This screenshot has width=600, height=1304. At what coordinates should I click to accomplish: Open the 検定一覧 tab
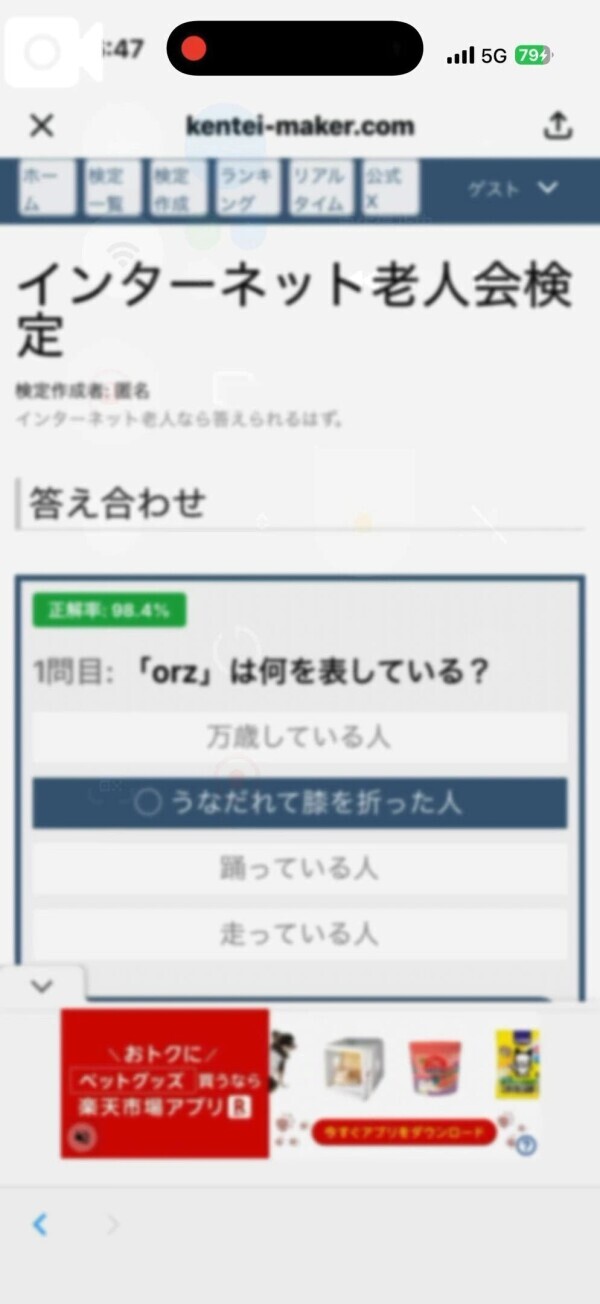click(108, 188)
